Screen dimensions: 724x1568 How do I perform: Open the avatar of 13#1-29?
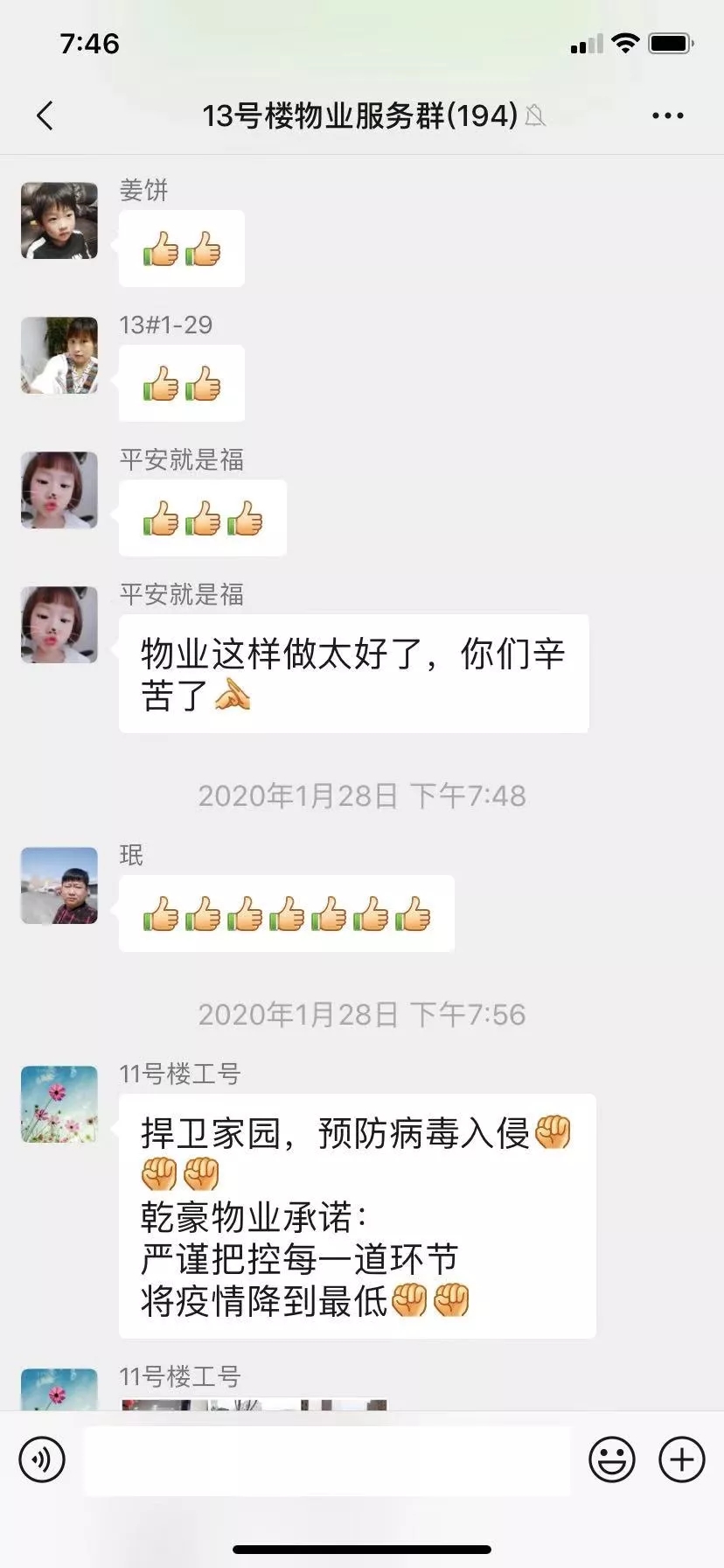59,355
